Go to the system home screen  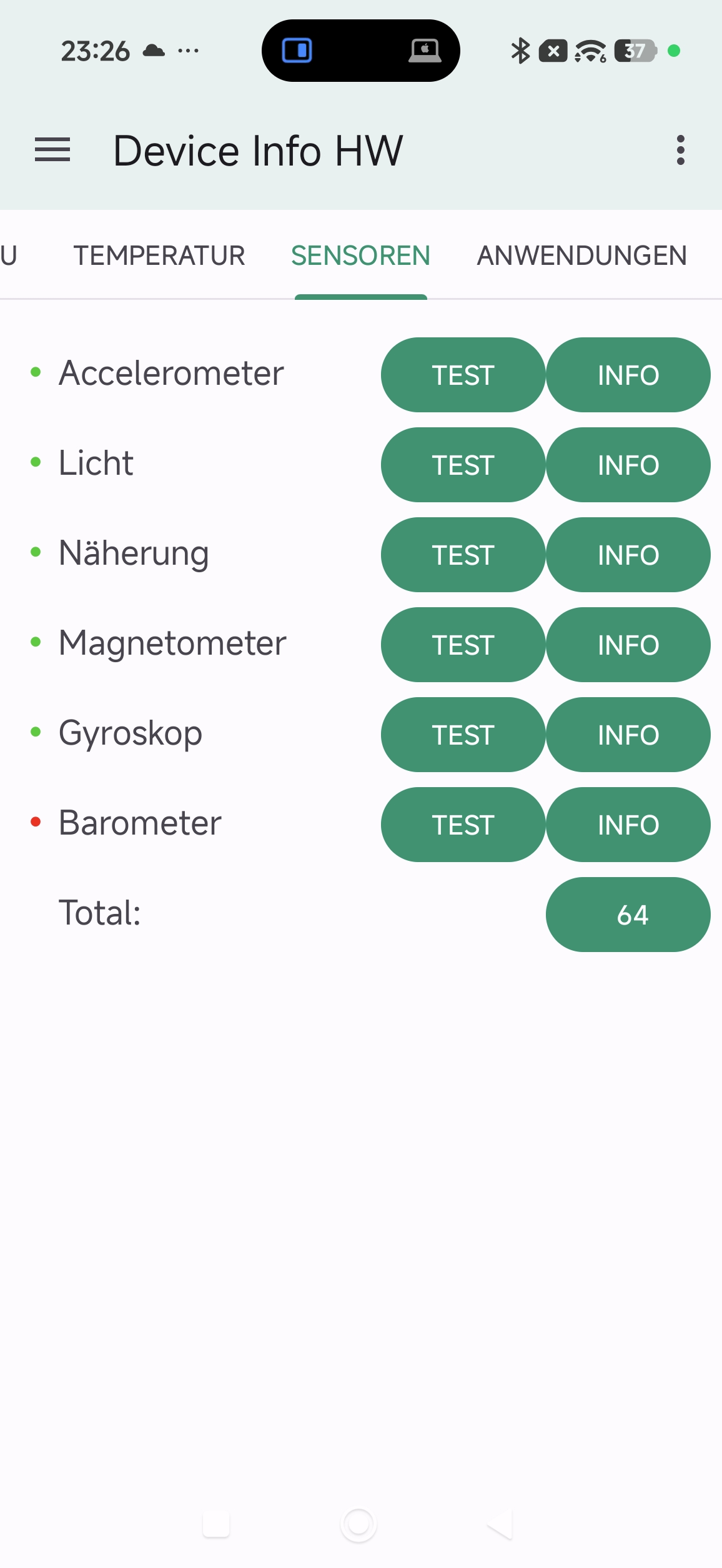pos(359,1524)
